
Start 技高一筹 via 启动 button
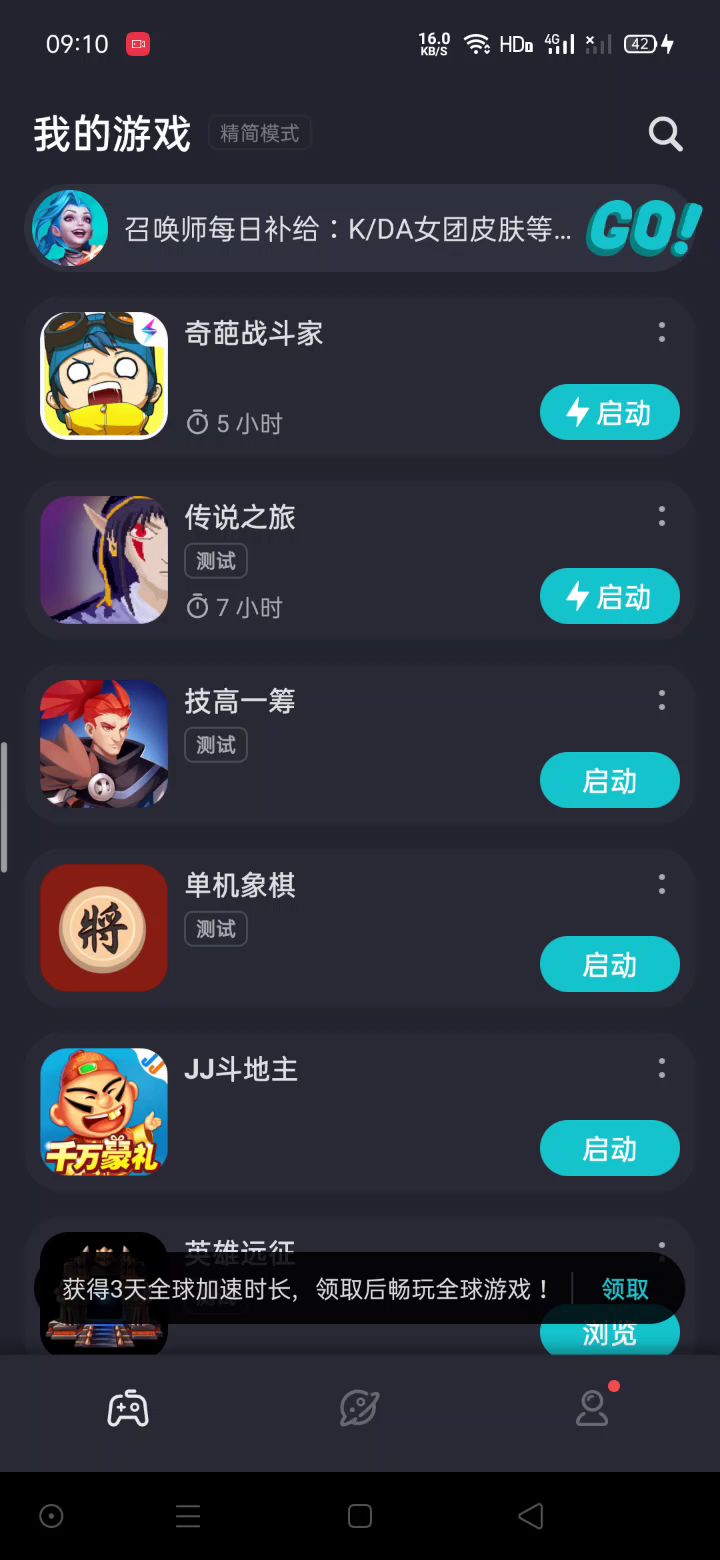point(609,780)
